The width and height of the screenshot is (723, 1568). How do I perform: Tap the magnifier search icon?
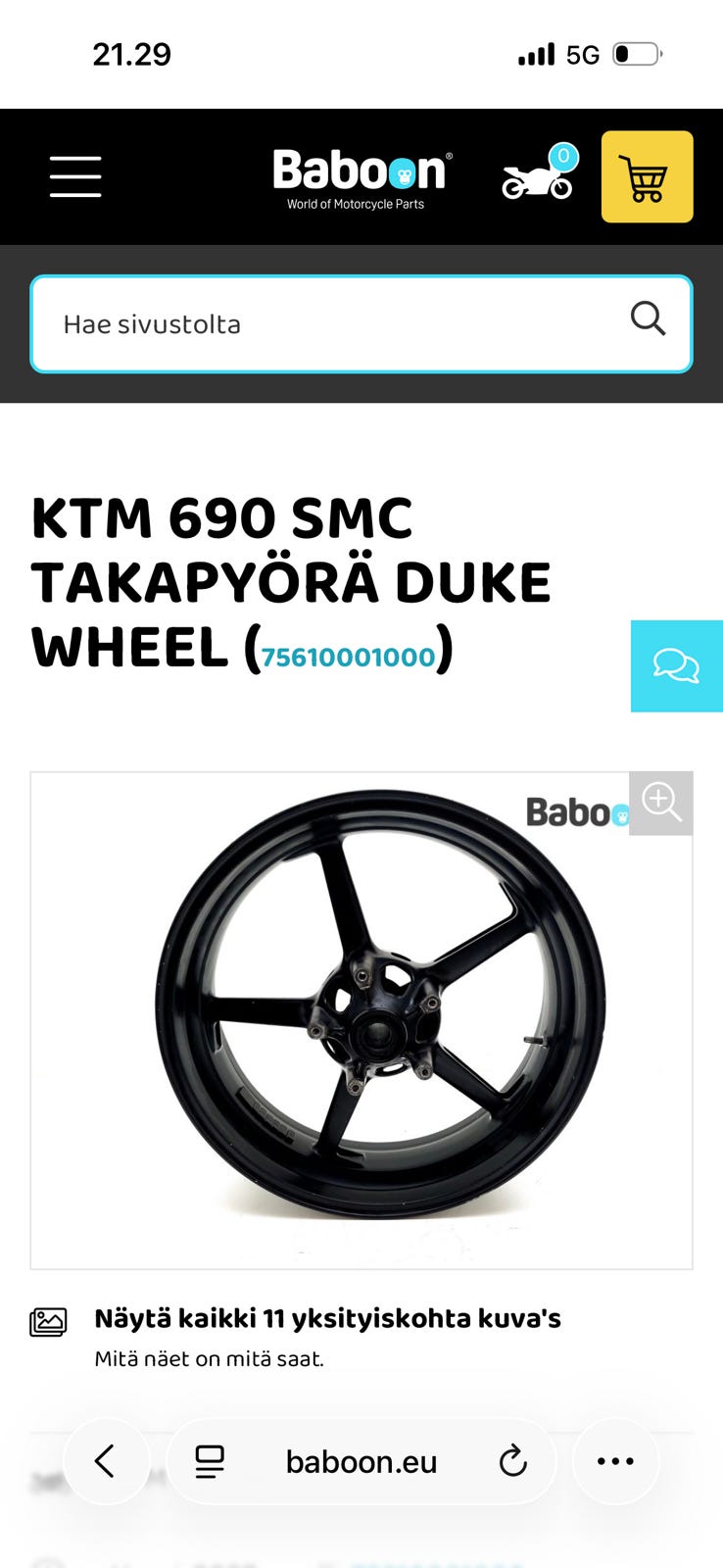coord(648,319)
